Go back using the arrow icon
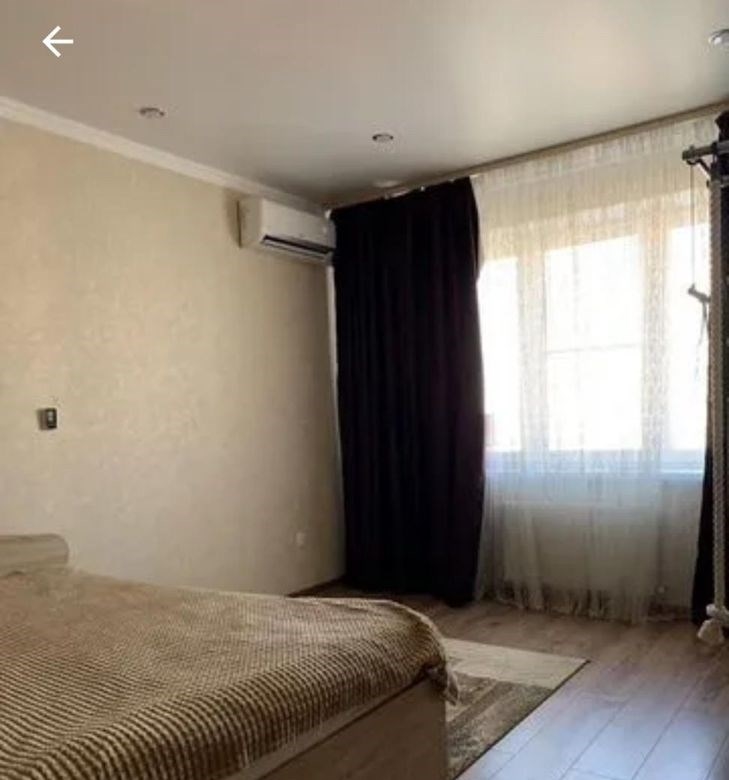Screen dimensions: 729x780 (x=57, y=41)
